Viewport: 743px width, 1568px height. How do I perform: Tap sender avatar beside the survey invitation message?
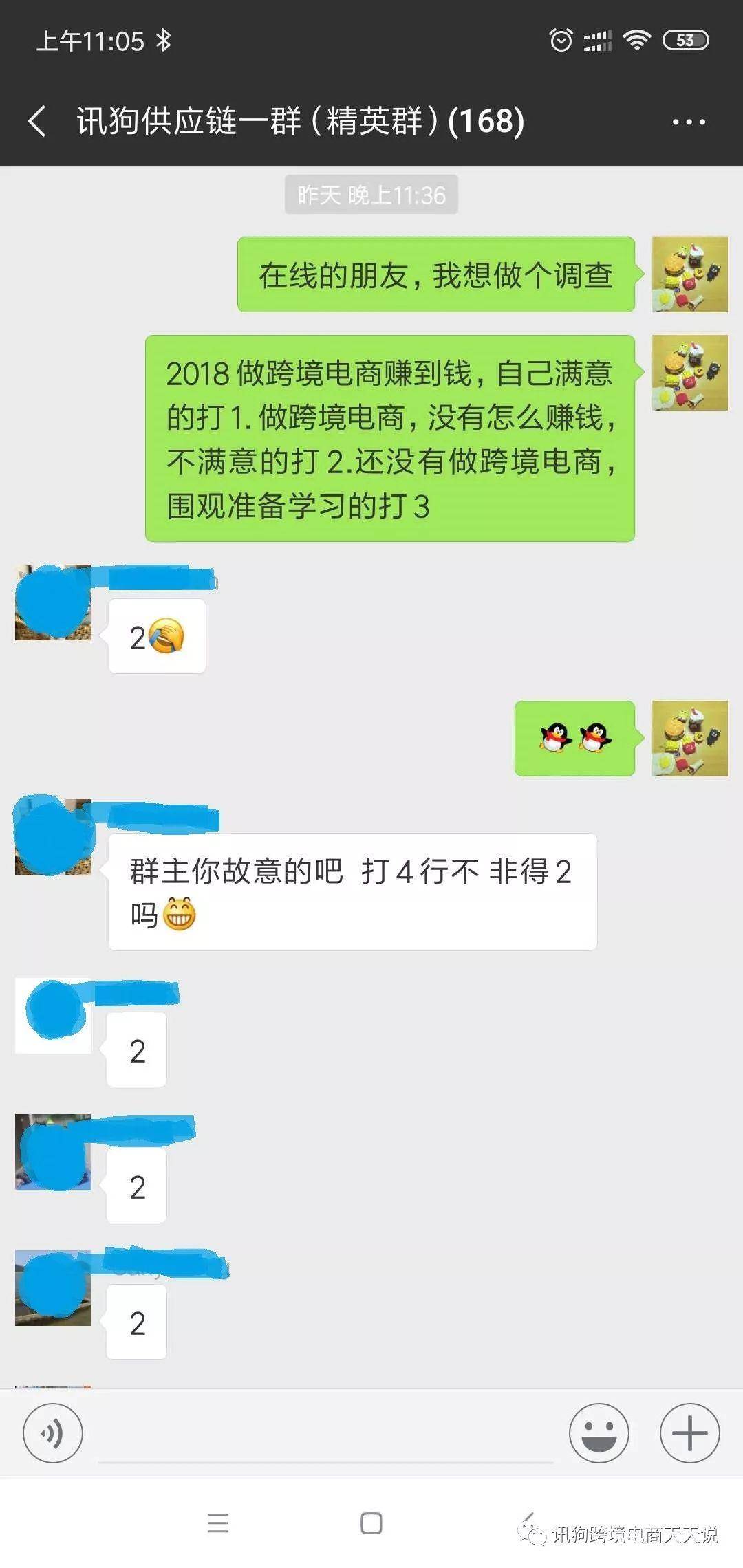click(689, 274)
